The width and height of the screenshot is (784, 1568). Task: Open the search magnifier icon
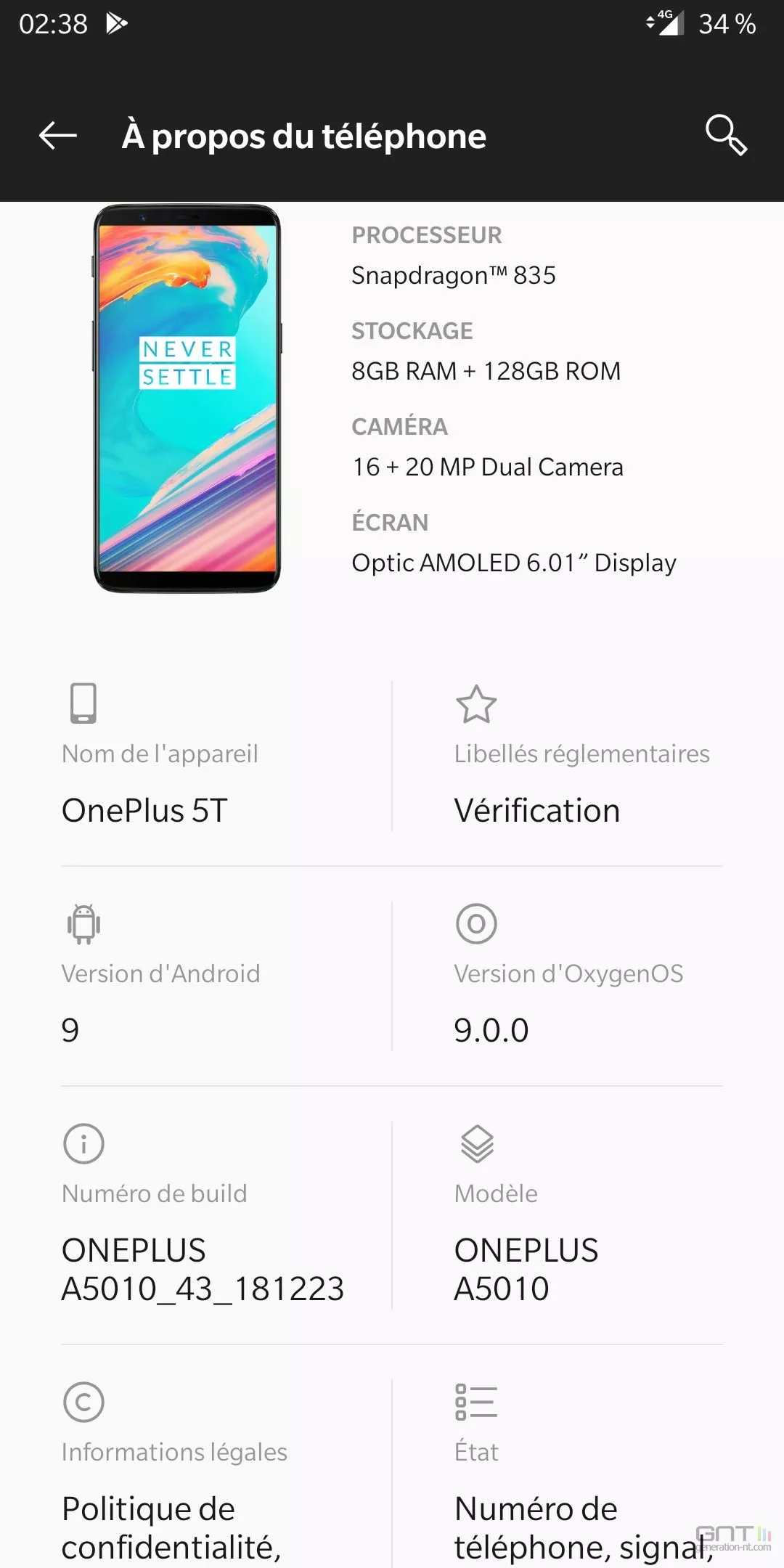726,135
